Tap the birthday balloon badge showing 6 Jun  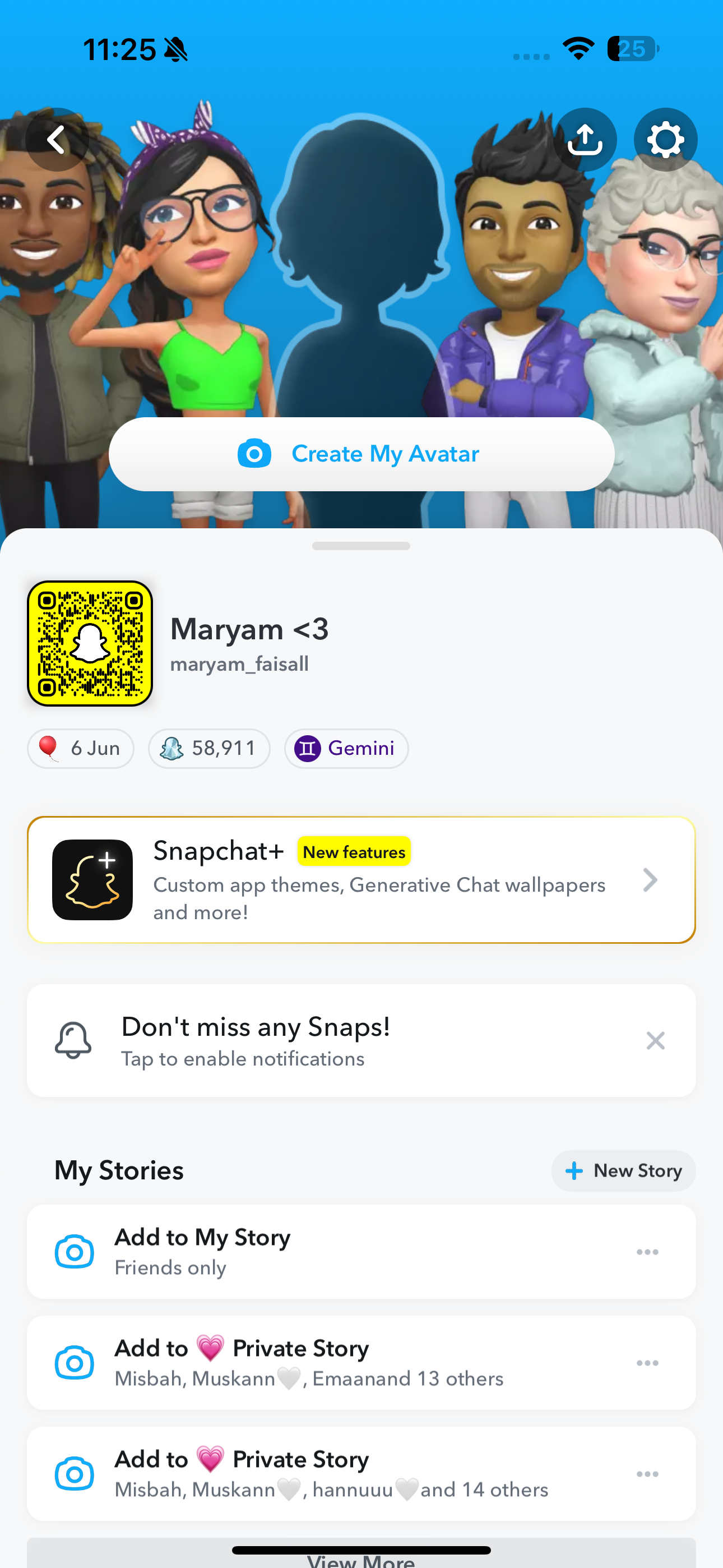80,749
